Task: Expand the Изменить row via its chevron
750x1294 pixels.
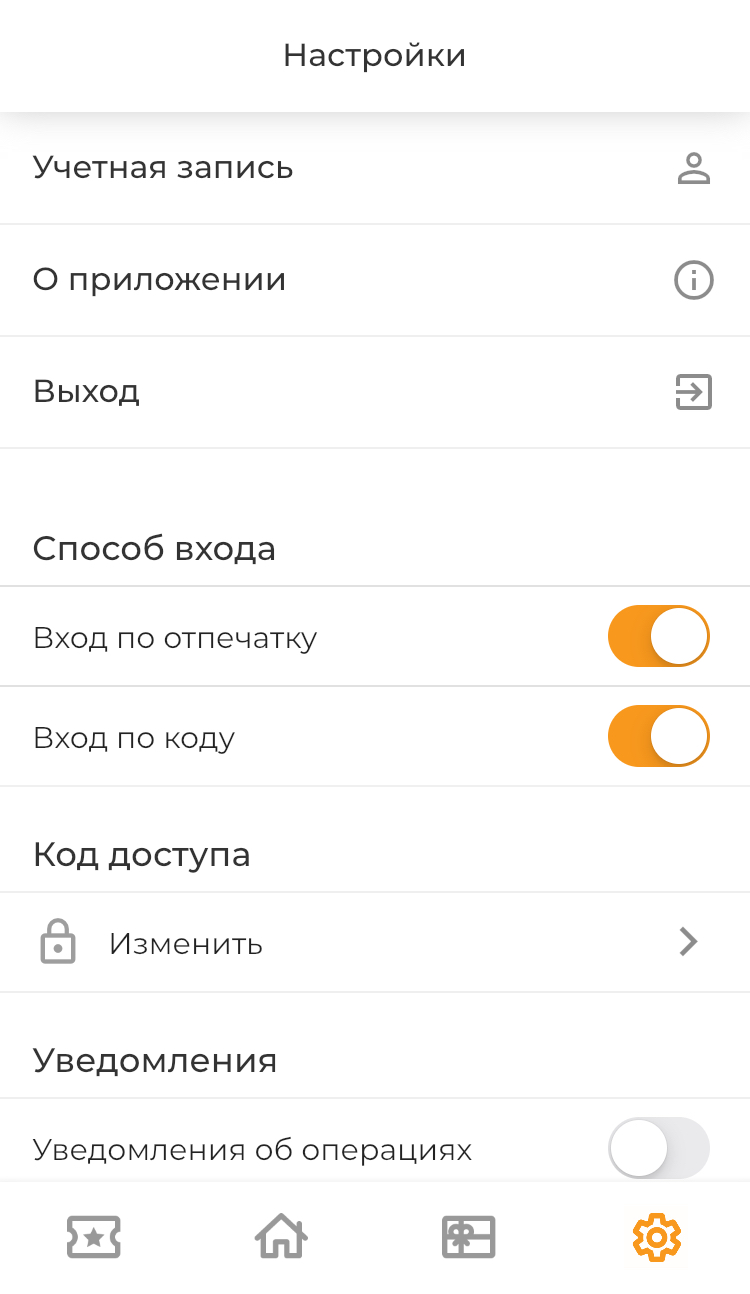Action: pyautogui.click(x=688, y=941)
